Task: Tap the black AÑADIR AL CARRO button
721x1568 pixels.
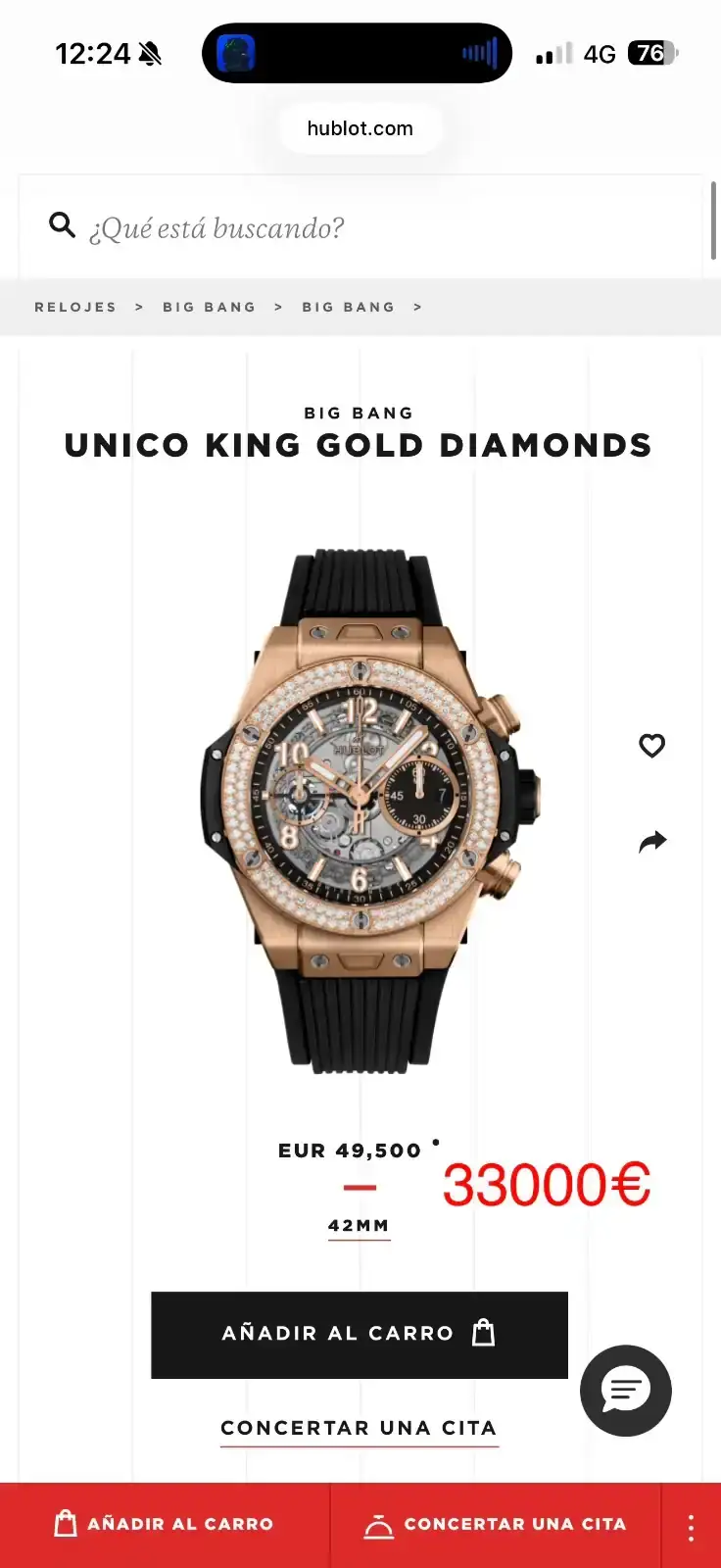Action: 360,1335
